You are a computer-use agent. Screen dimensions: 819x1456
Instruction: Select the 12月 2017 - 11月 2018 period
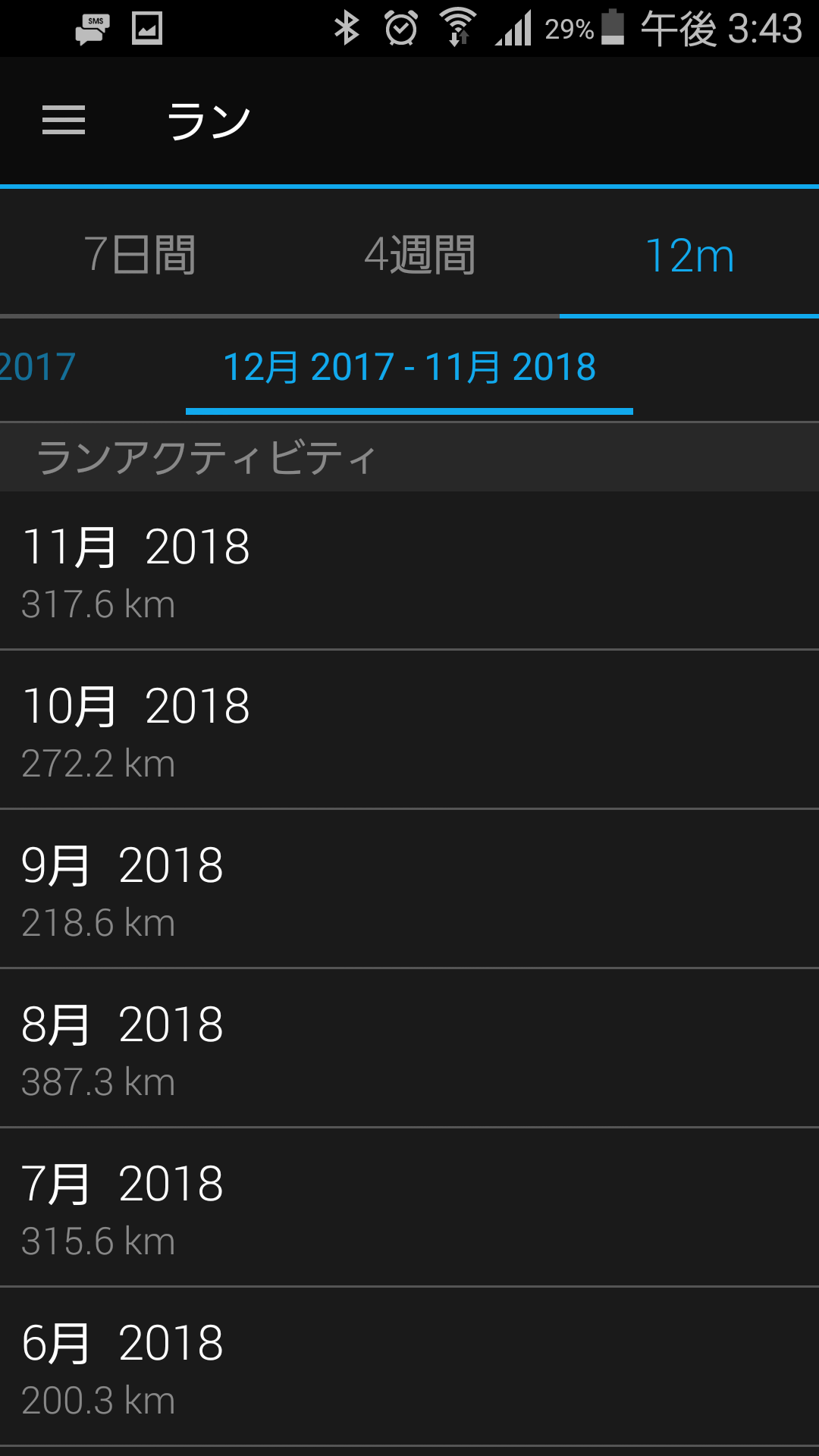point(409,367)
